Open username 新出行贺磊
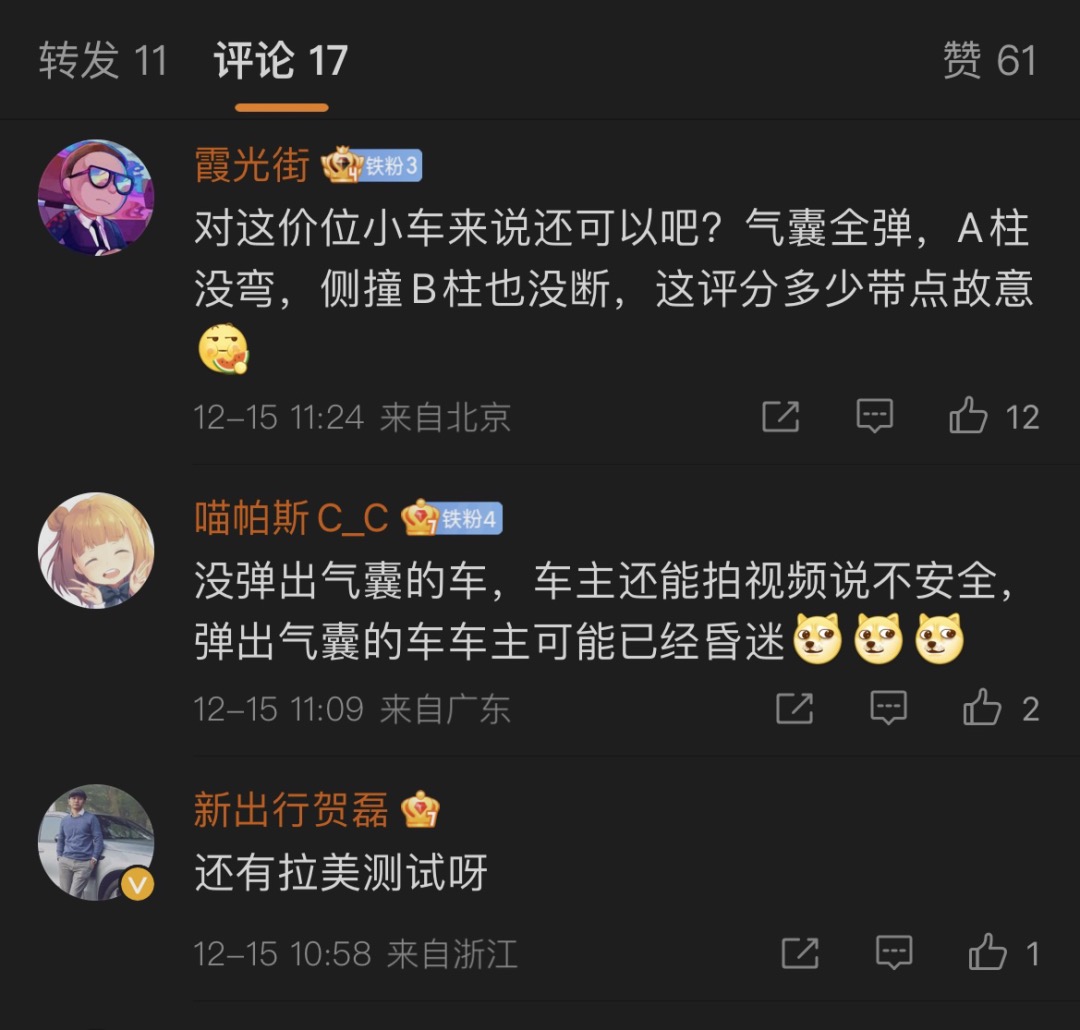Image resolution: width=1080 pixels, height=1030 pixels. click(291, 810)
